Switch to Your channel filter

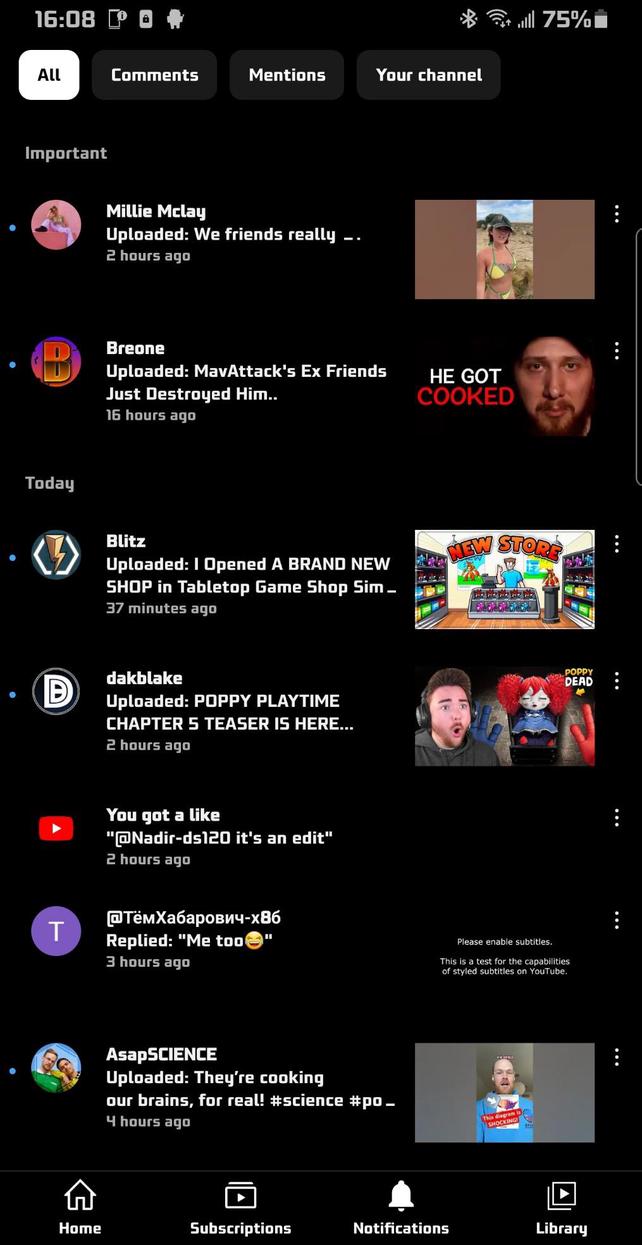[428, 75]
